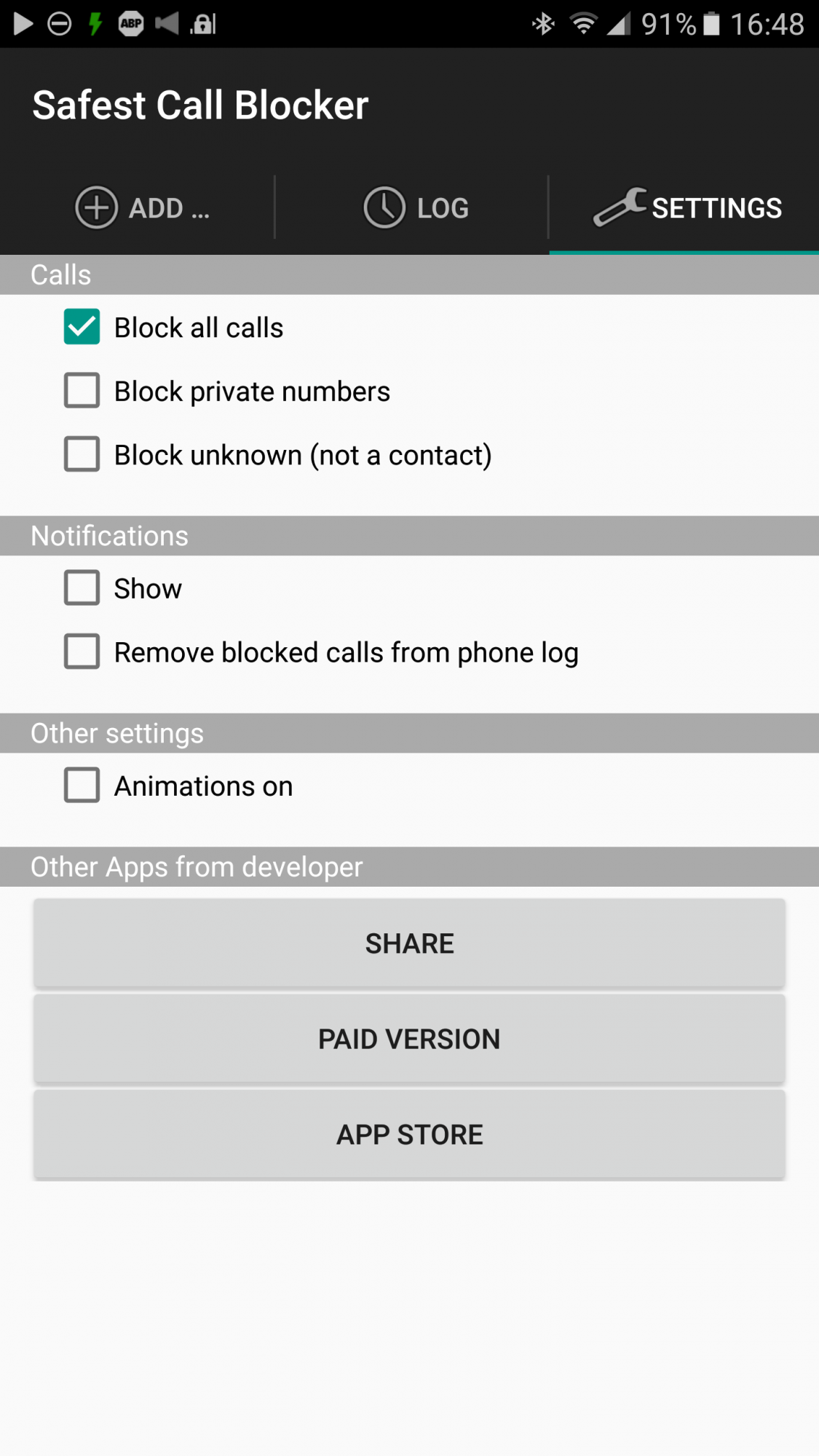Check Block unknown (not a contact)
Viewport: 819px width, 1456px height.
click(x=82, y=454)
